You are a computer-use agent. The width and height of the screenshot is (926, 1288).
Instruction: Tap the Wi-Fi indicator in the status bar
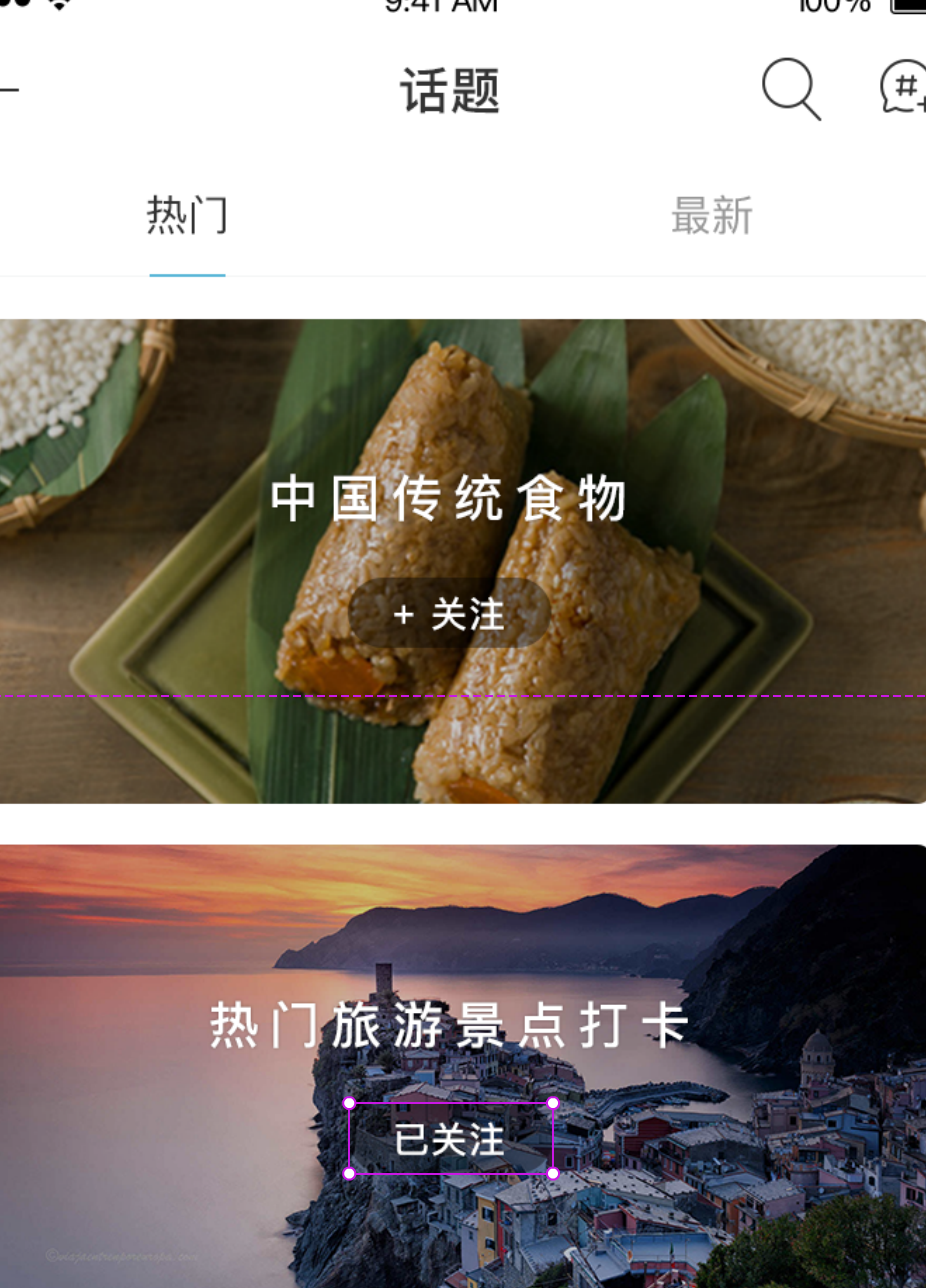(x=60, y=6)
